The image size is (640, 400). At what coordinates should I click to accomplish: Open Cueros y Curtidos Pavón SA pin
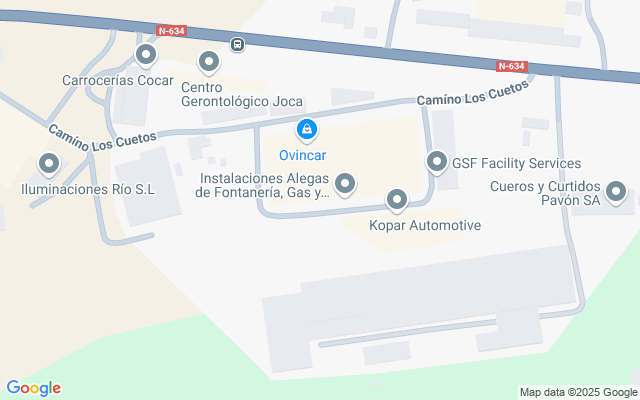coord(616,192)
